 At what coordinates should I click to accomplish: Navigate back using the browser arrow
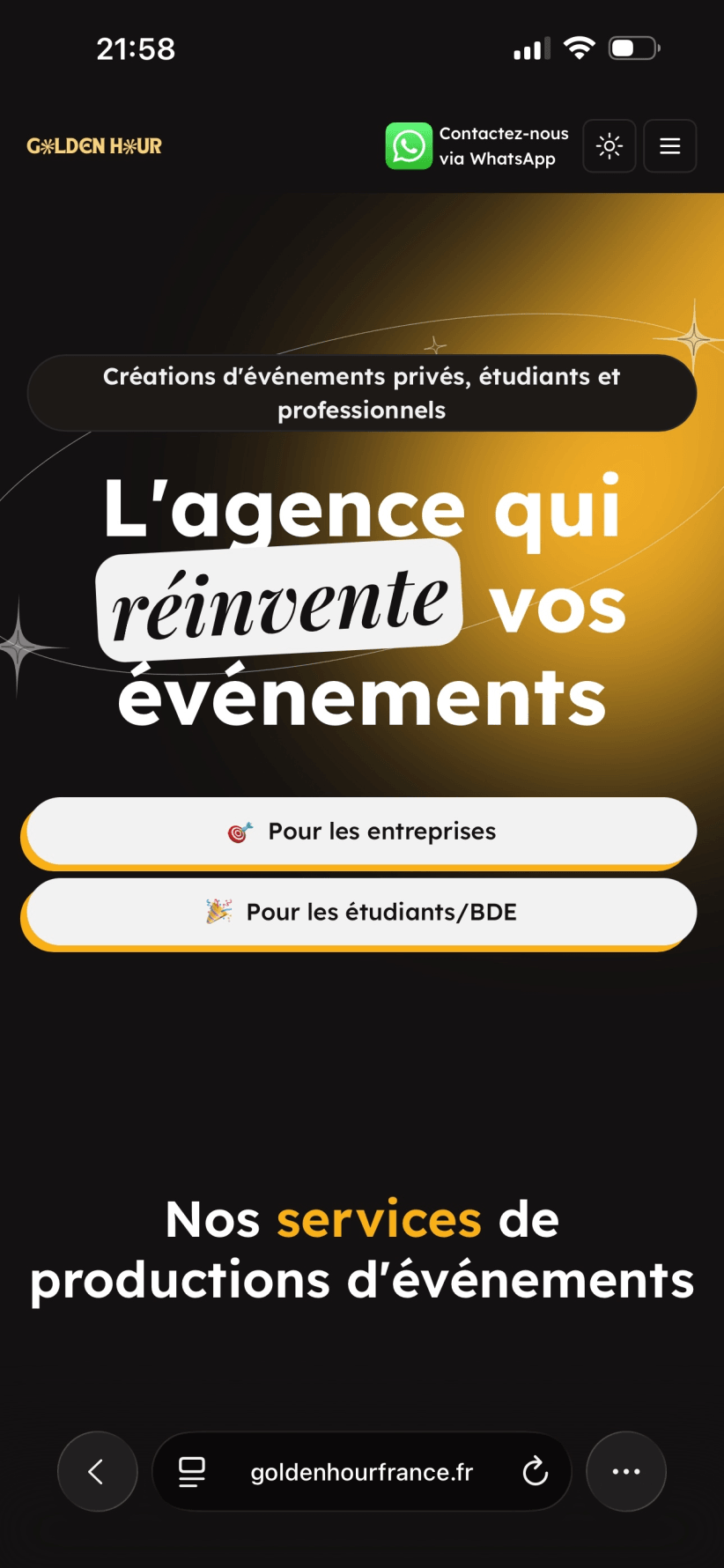(x=97, y=1471)
